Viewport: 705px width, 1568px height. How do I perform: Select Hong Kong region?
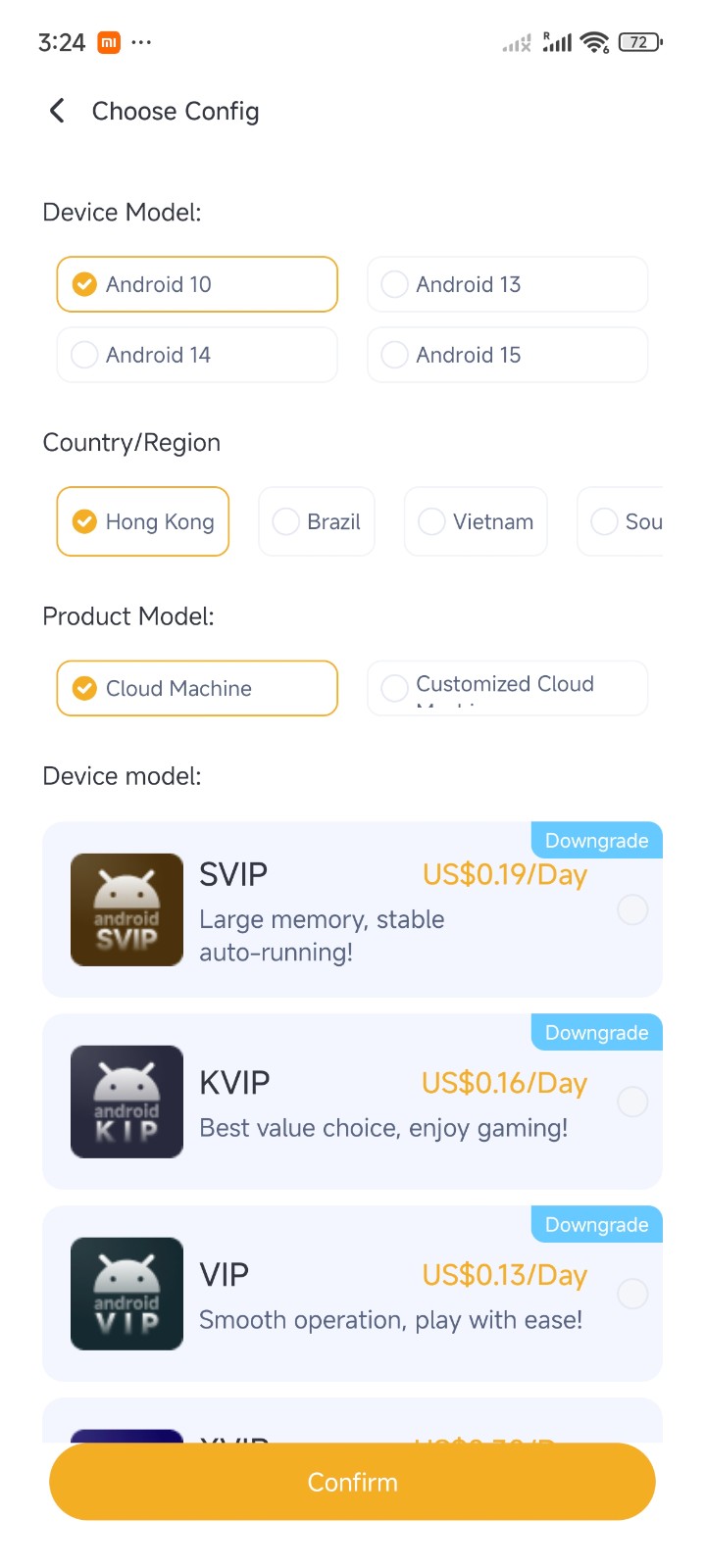click(143, 521)
